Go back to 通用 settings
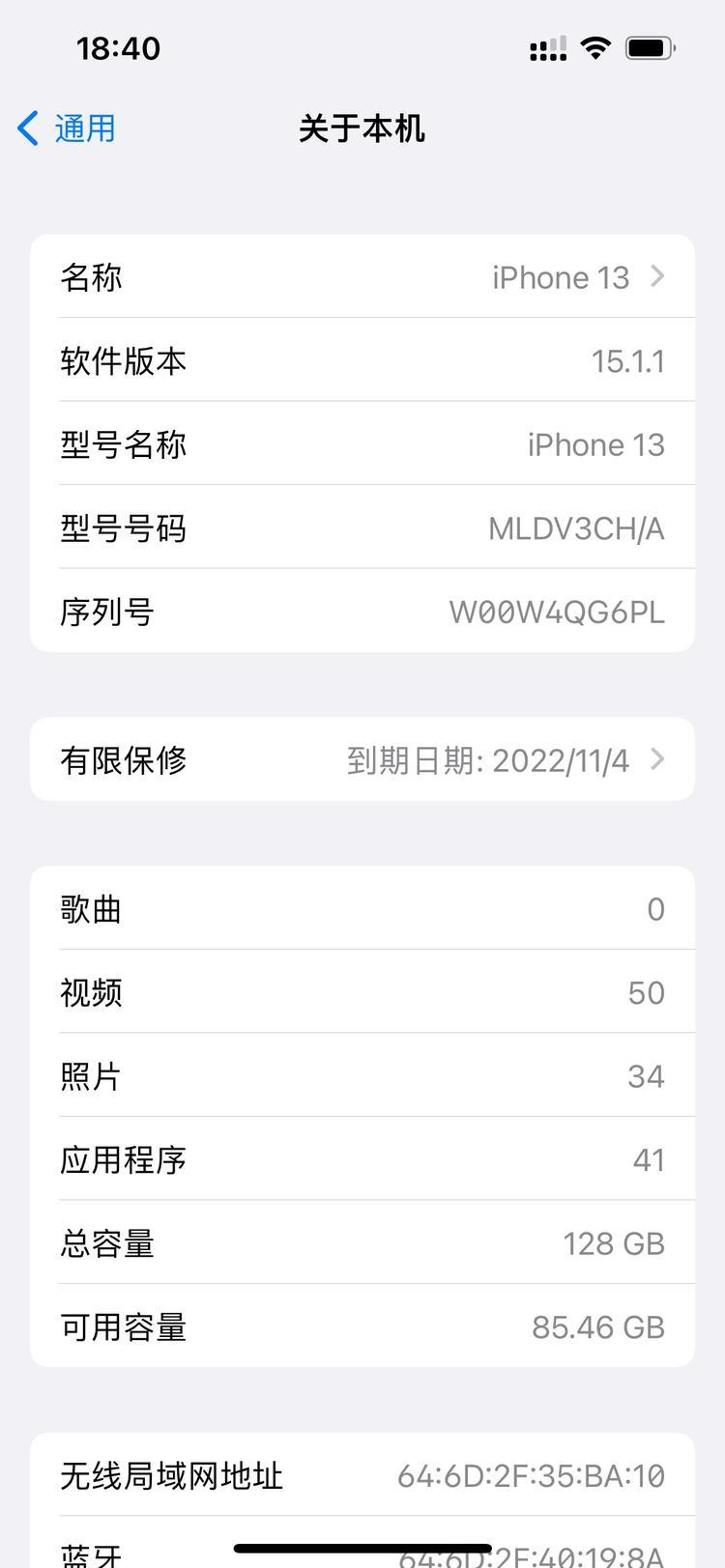The height and width of the screenshot is (1568, 725). [66, 128]
